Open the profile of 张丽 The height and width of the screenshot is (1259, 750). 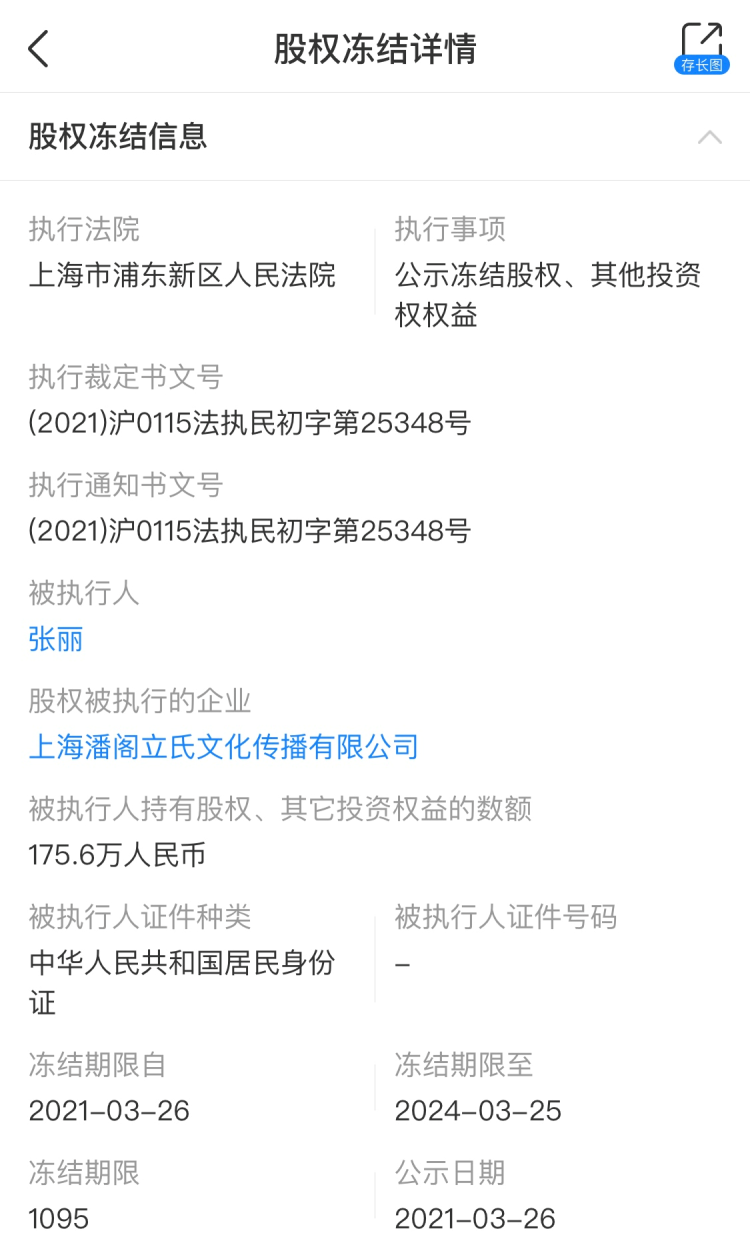pos(56,639)
